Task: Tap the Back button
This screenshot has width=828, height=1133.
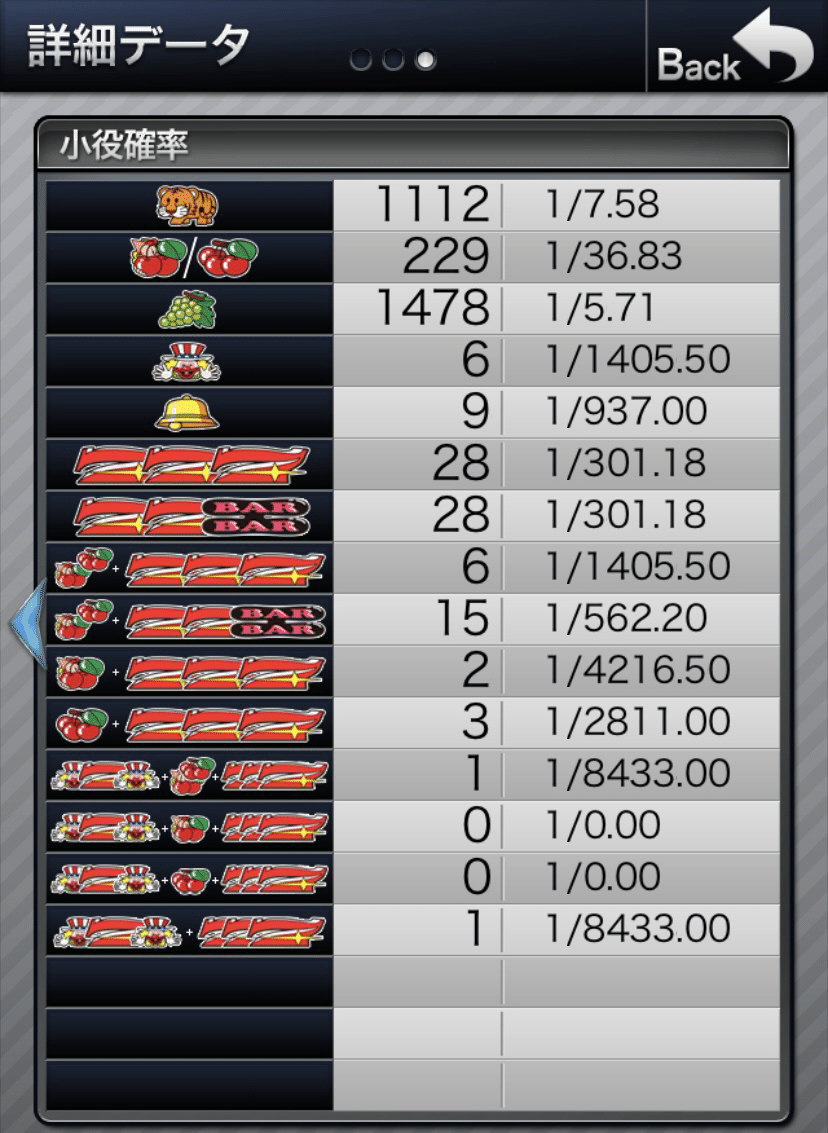Action: 736,47
